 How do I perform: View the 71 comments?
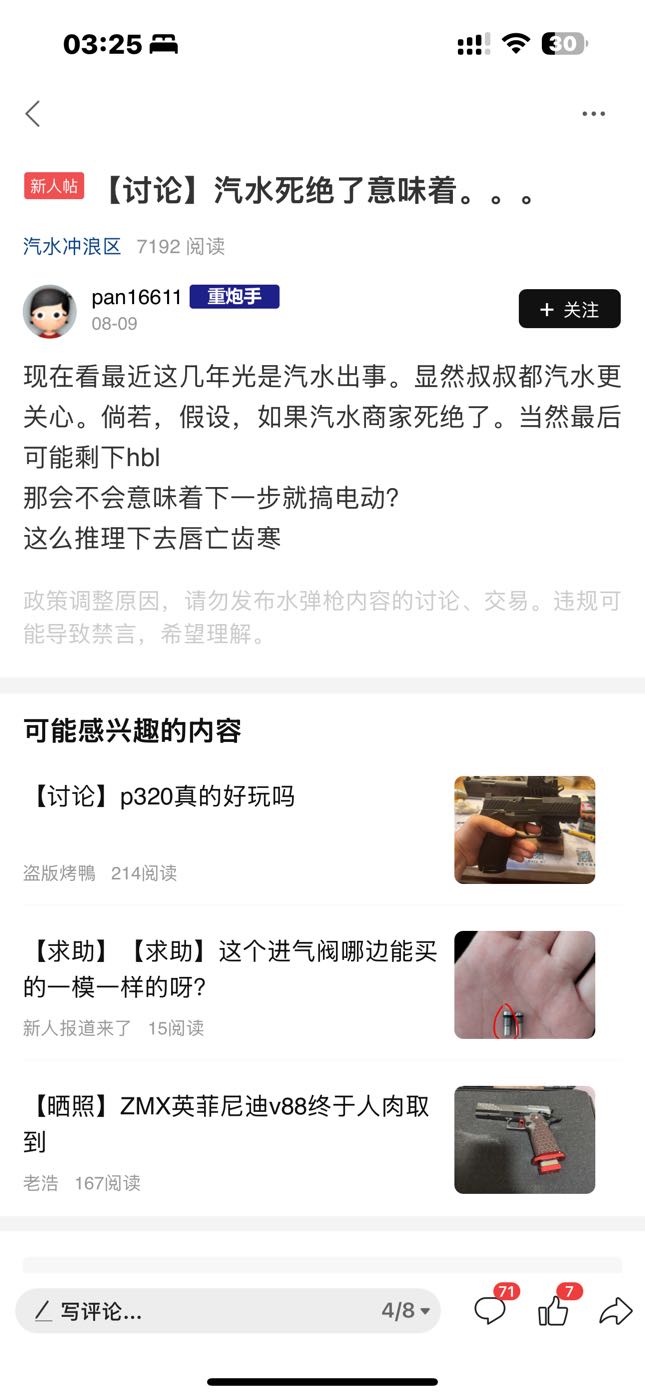tap(490, 1310)
